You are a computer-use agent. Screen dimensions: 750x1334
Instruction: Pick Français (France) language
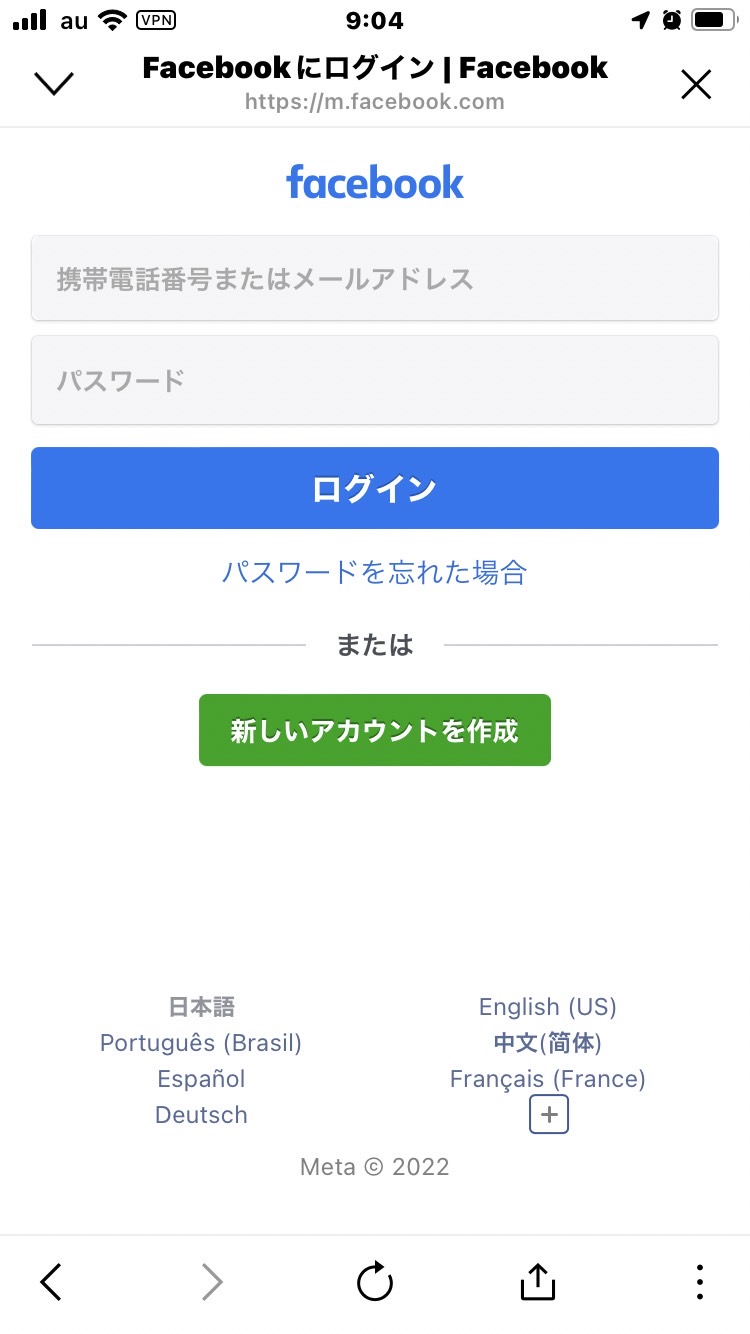[x=548, y=1079]
